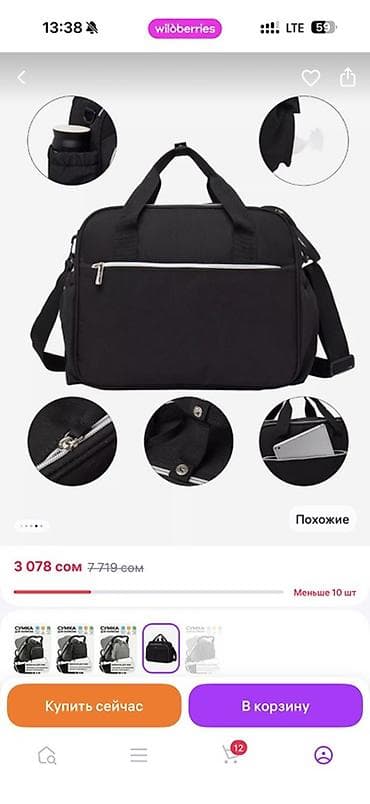Viewport: 370px width, 804px height.
Task: Go back using the top-left arrow
Action: [x=22, y=78]
